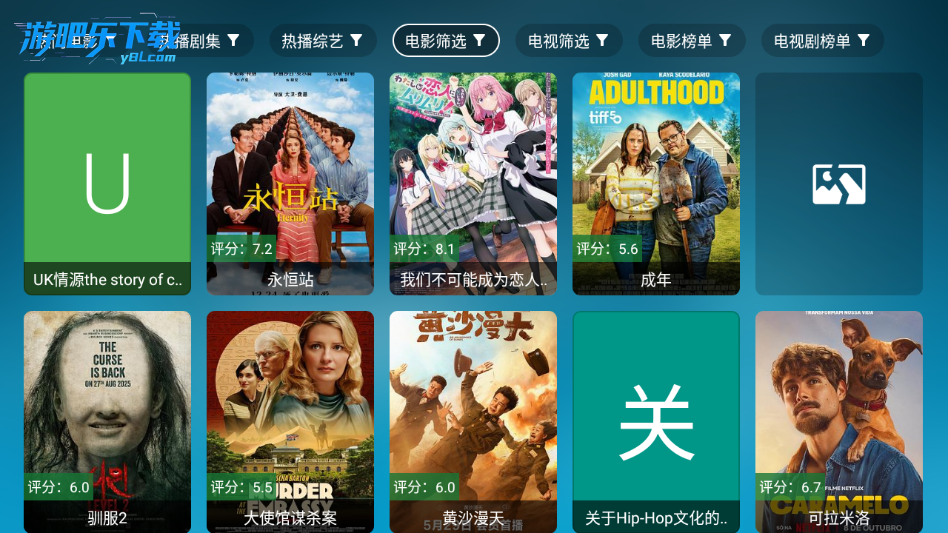This screenshot has height=533, width=948.
Task: Open 关于Hip-Hop文化的.. card
Action: [656, 421]
